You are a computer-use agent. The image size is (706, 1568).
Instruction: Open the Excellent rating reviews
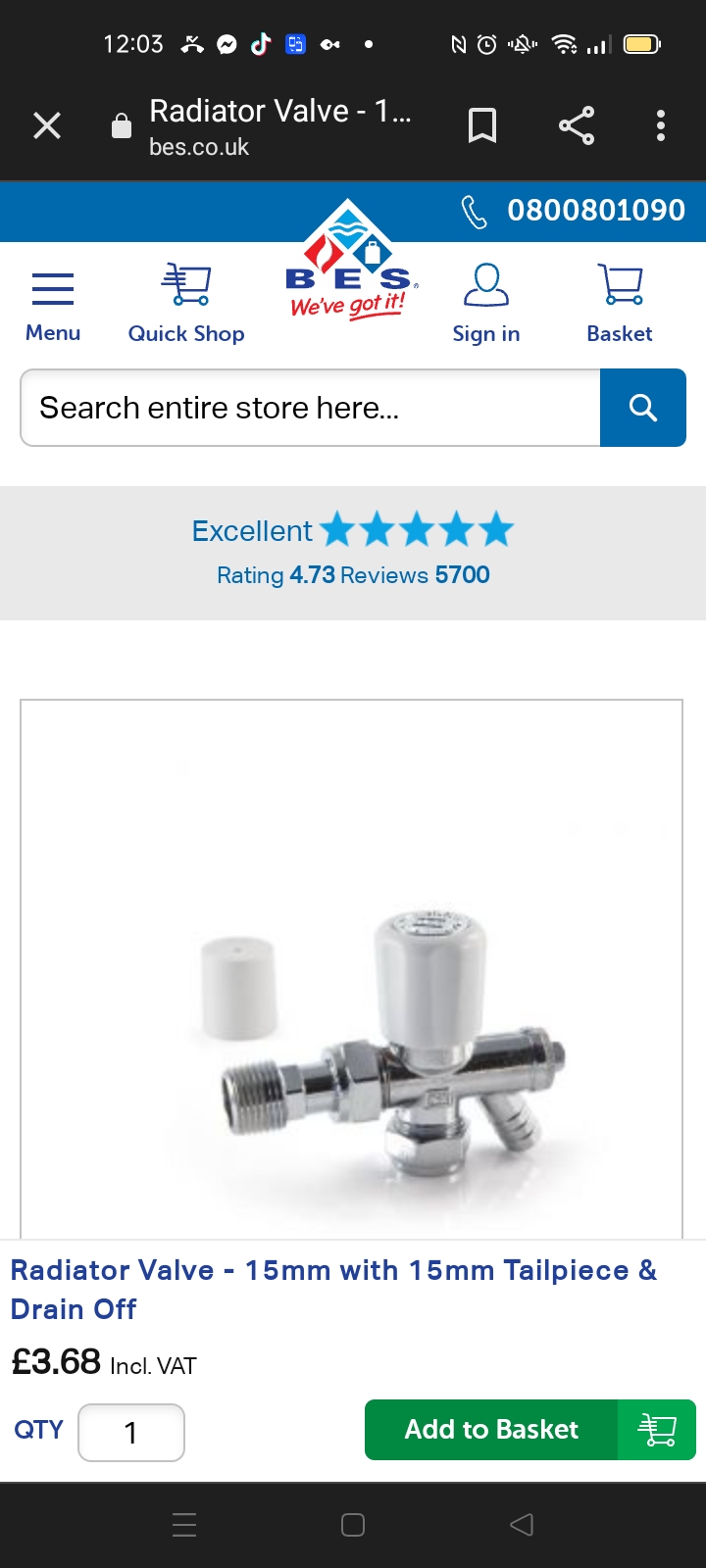tap(353, 551)
